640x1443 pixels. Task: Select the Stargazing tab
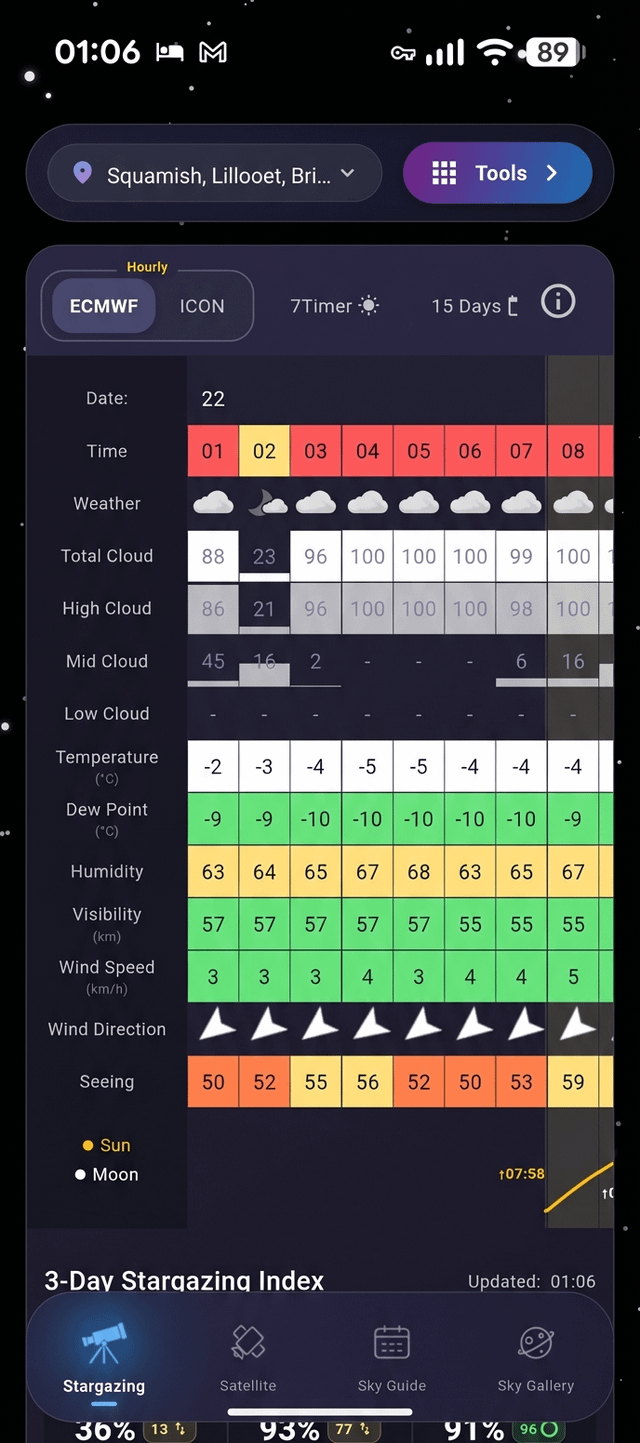coord(104,1356)
